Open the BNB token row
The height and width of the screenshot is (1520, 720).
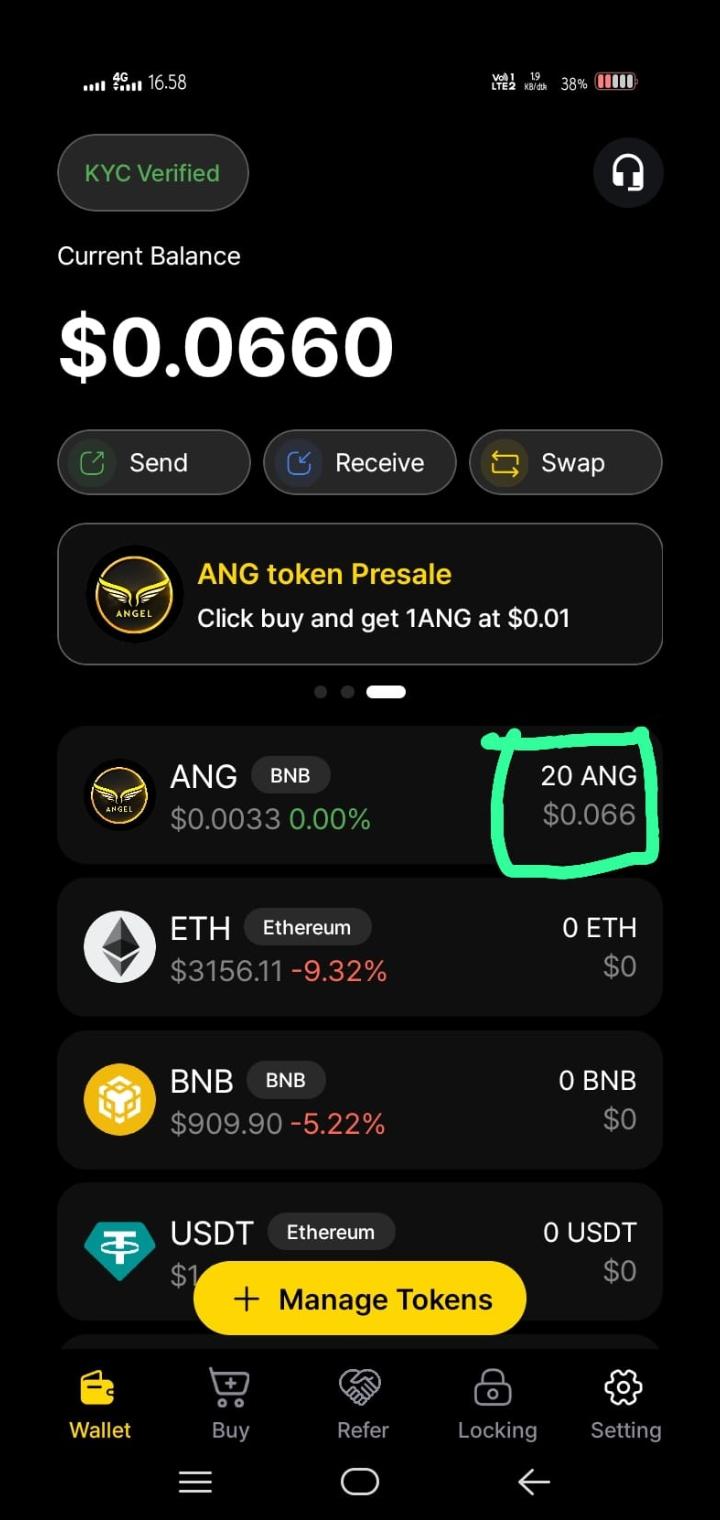pos(360,1100)
